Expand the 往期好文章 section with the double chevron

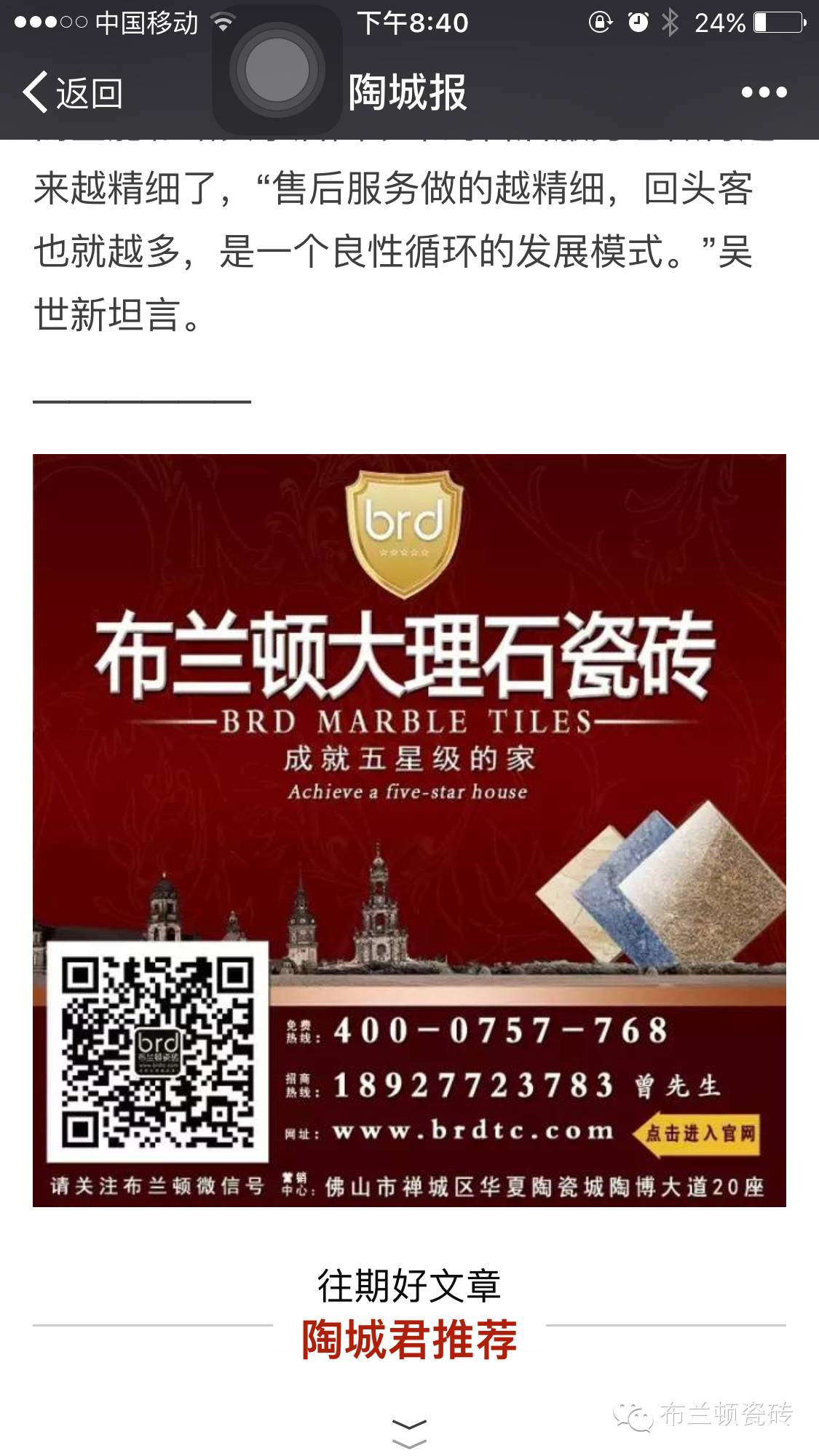tap(409, 1432)
